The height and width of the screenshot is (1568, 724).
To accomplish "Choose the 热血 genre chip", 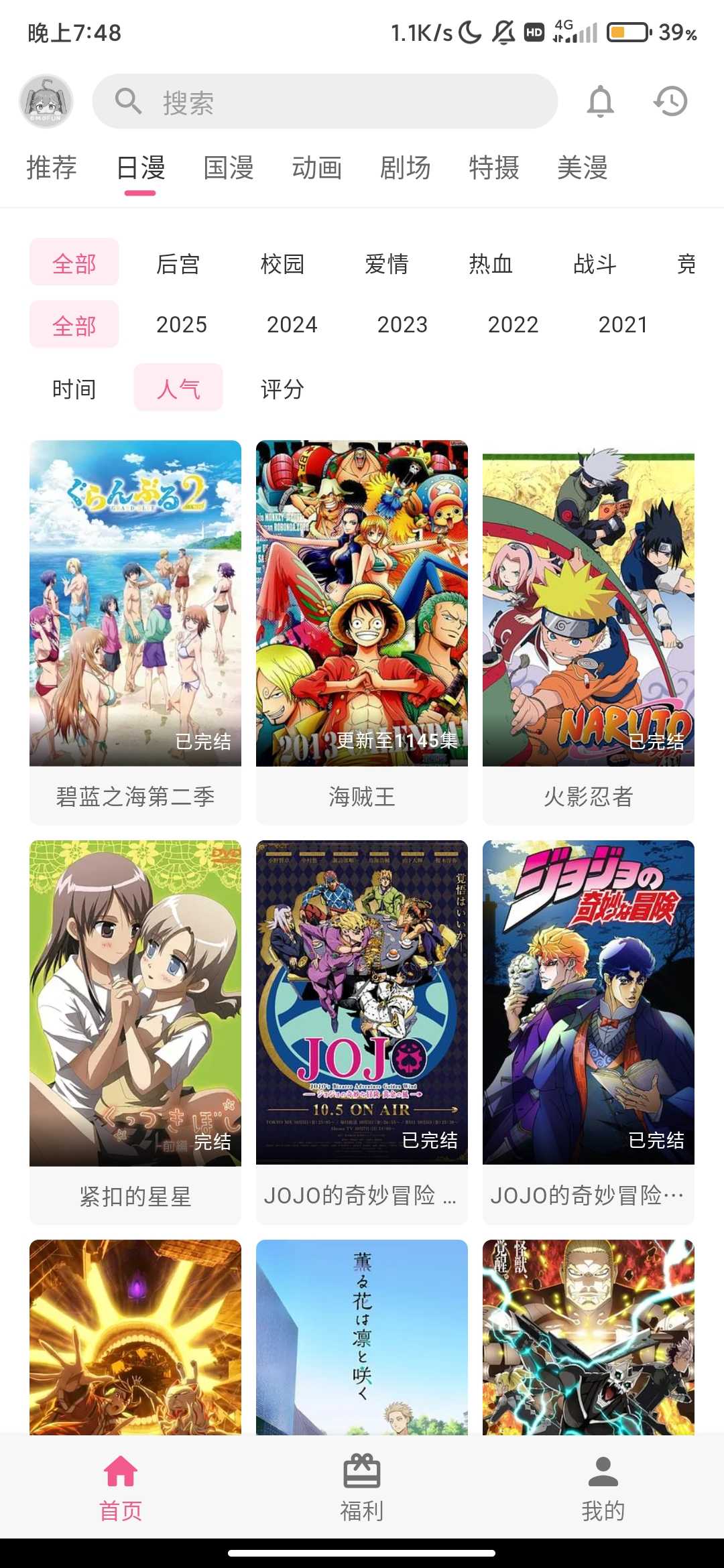I will point(491,263).
